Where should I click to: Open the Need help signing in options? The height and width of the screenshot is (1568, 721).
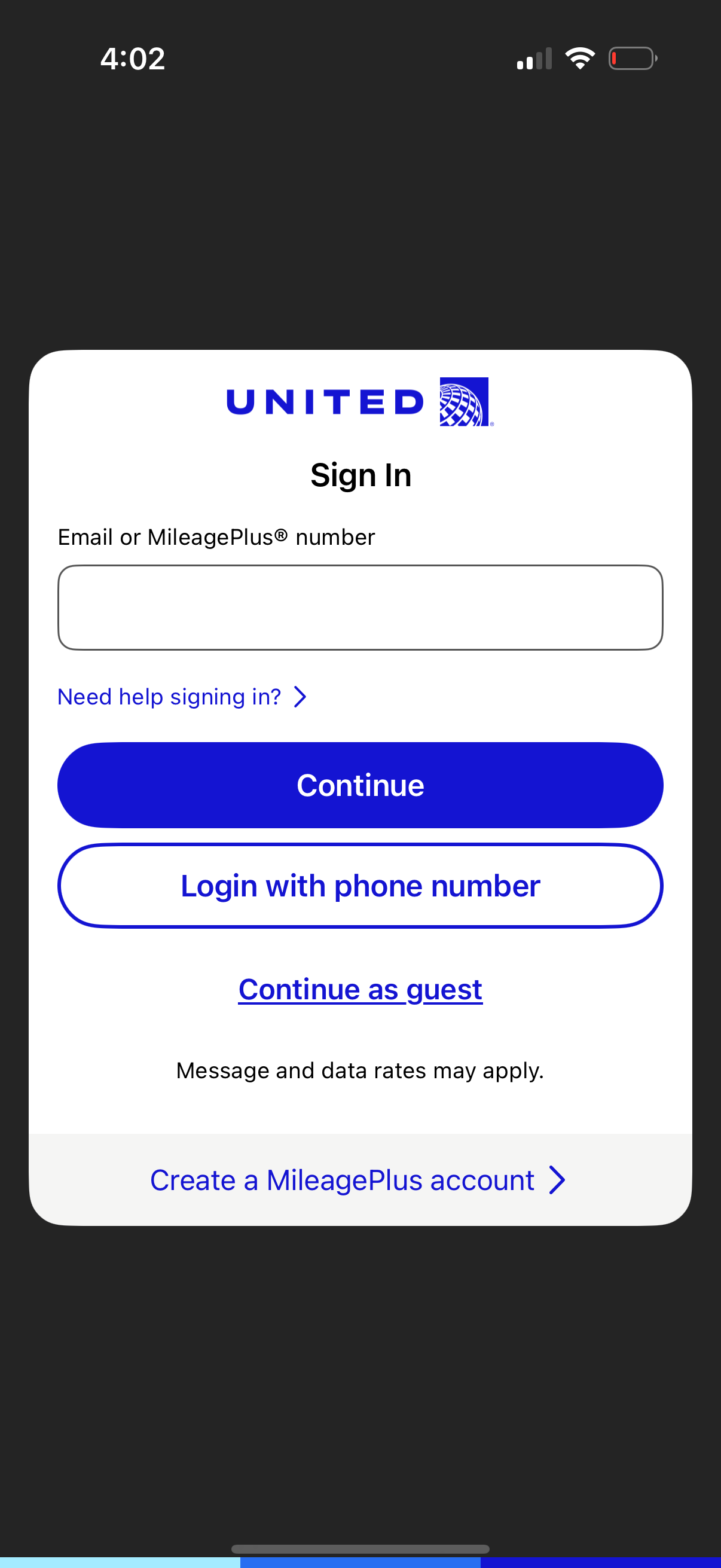pos(169,697)
